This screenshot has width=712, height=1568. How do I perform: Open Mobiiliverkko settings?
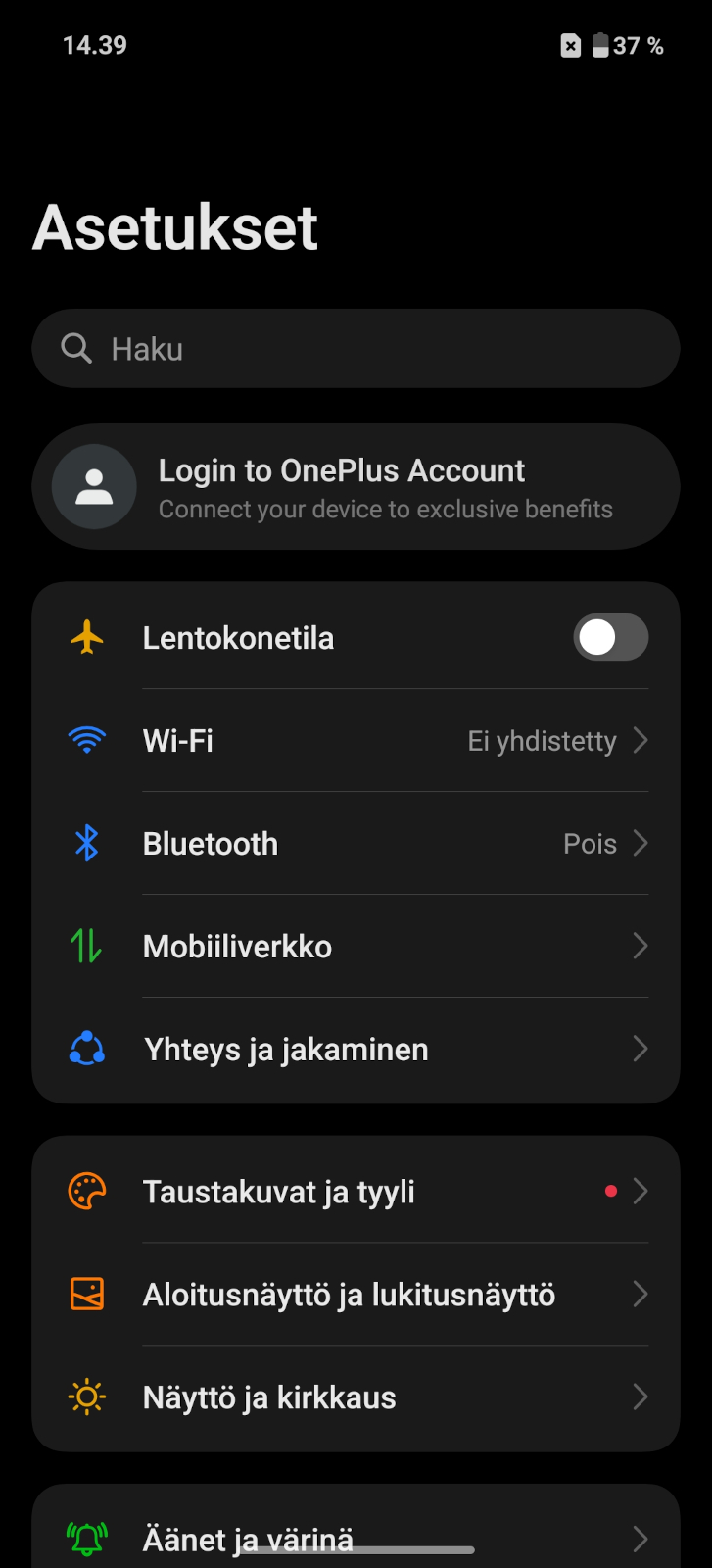pyautogui.click(x=356, y=947)
